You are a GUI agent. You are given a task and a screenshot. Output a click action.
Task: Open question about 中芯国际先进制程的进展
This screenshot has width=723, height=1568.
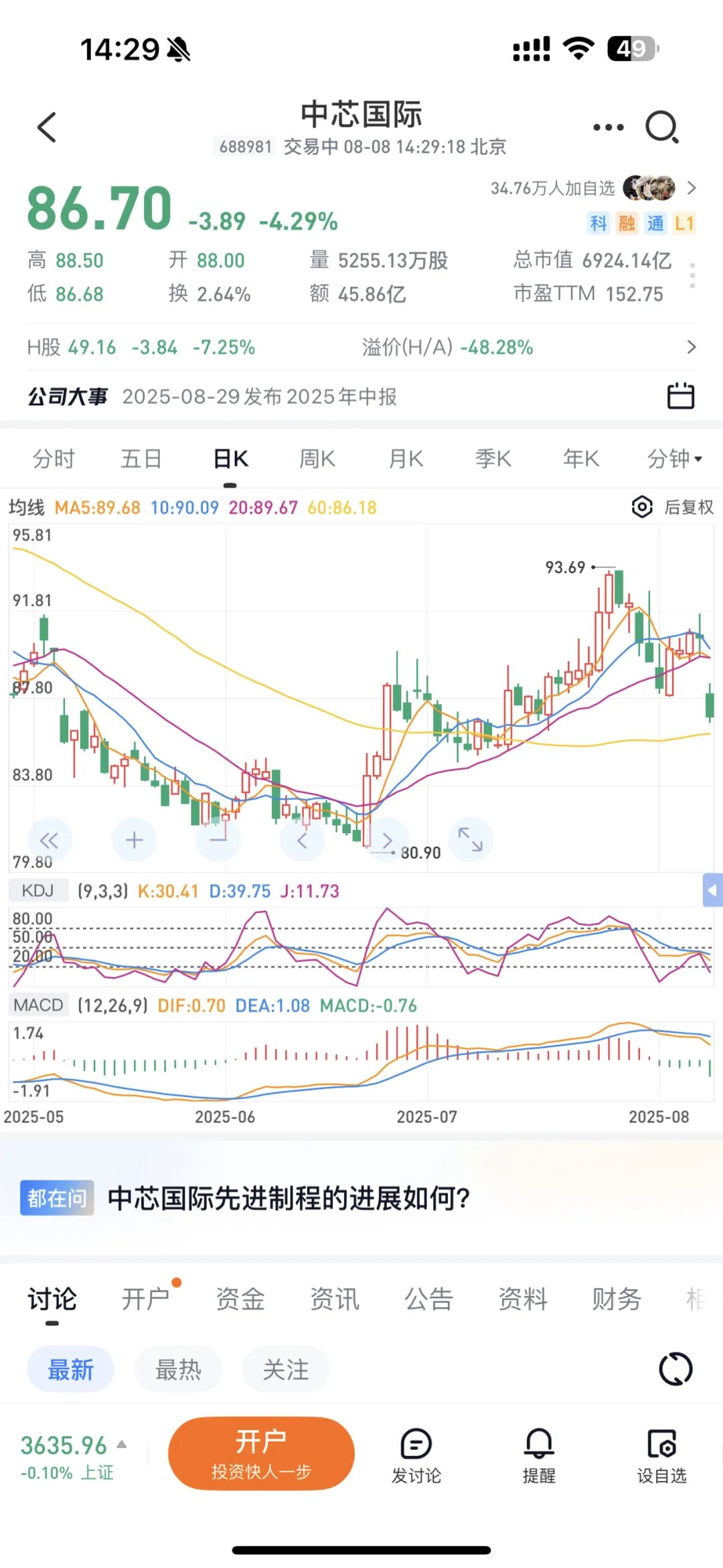click(288, 1198)
